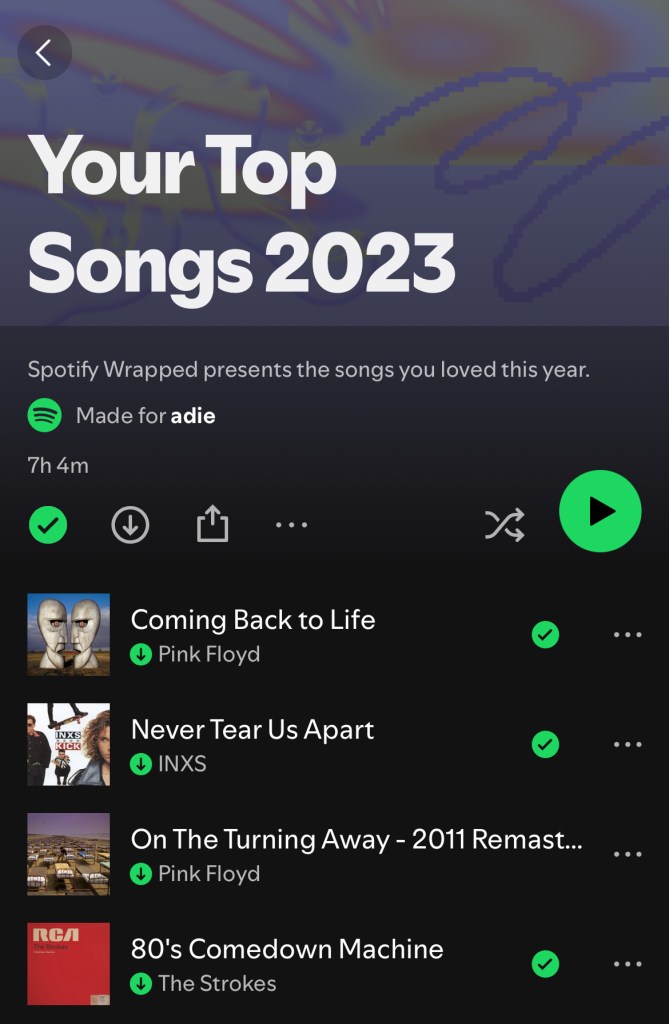The width and height of the screenshot is (669, 1024).
Task: Play the Your Top Songs 2023 playlist
Action: pyautogui.click(x=600, y=511)
